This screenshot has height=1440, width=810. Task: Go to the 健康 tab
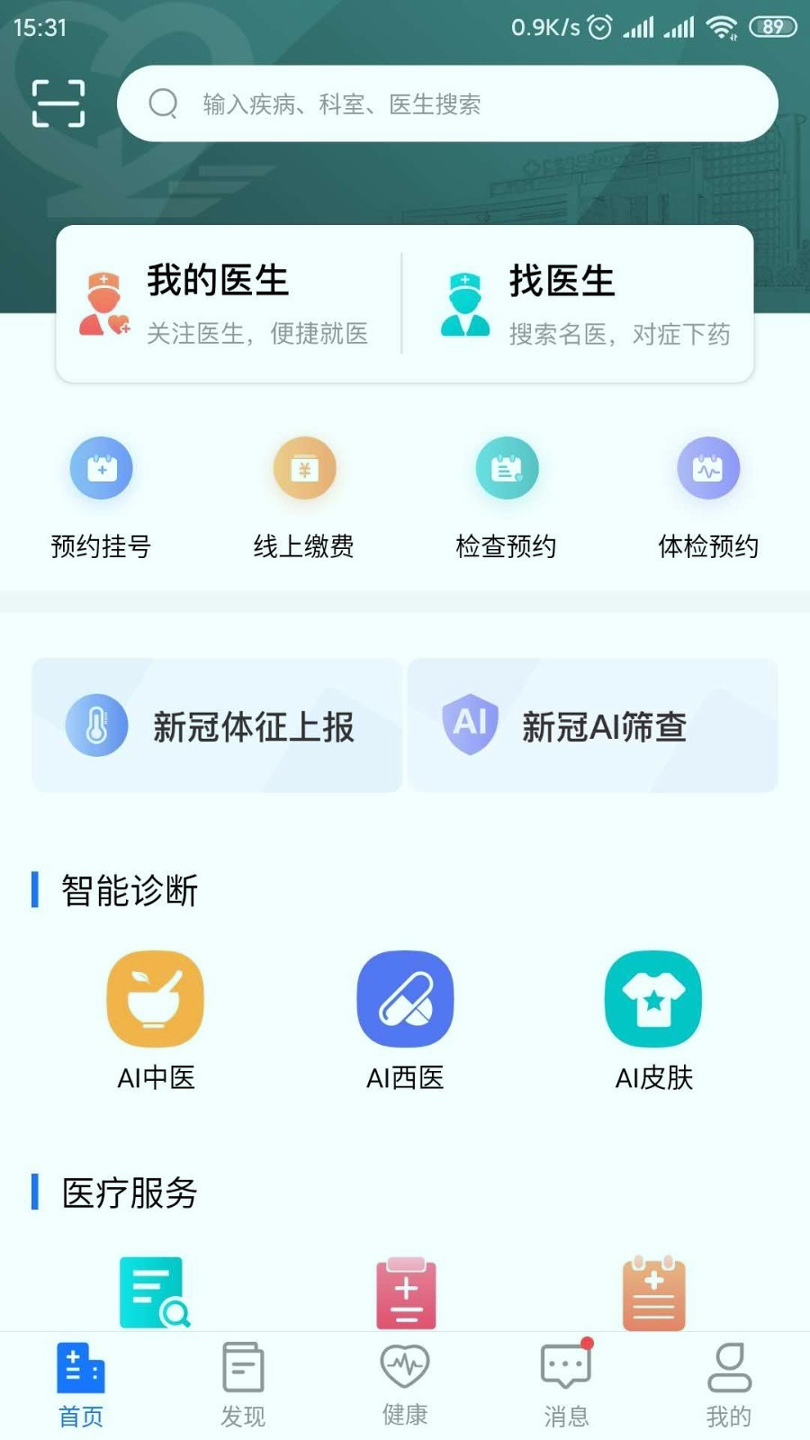pyautogui.click(x=405, y=1386)
